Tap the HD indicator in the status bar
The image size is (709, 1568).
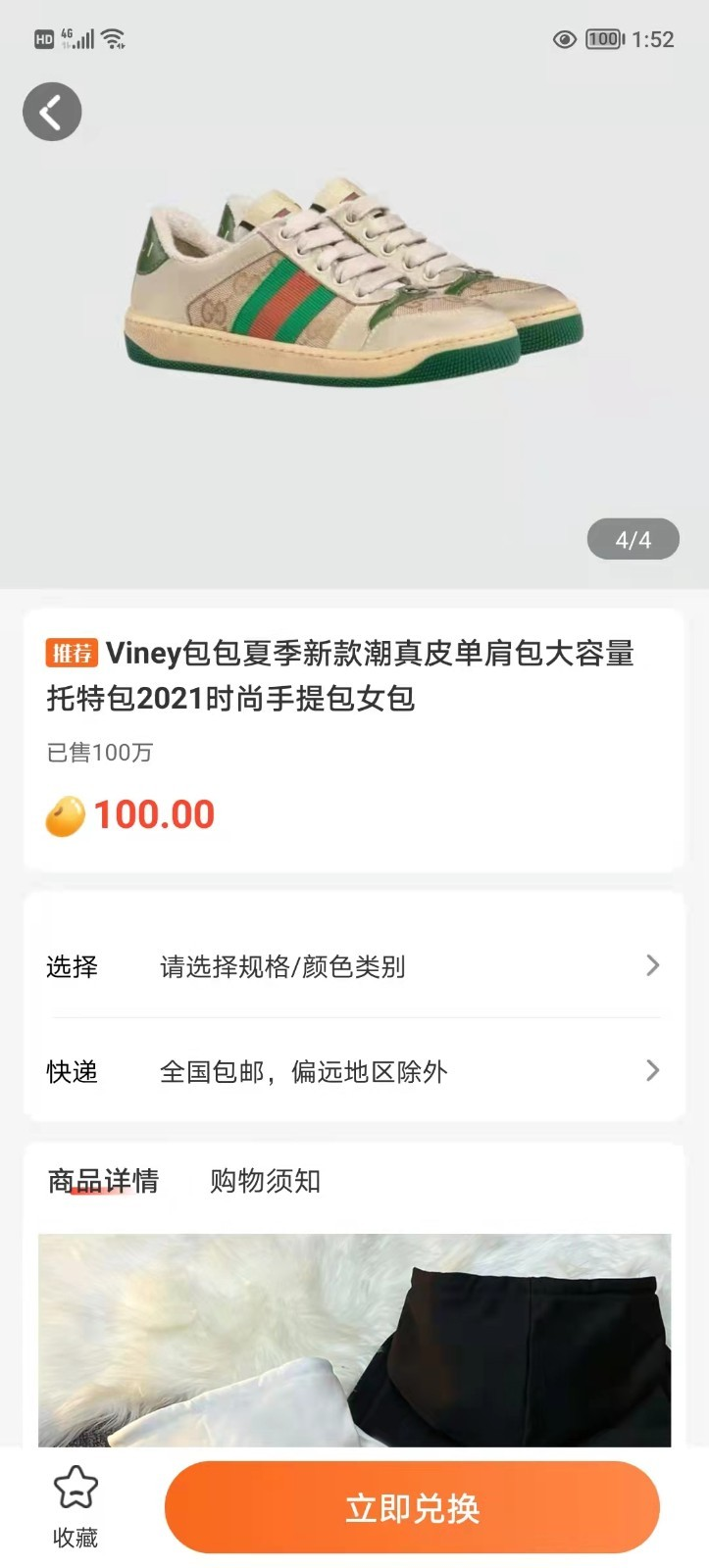43,37
